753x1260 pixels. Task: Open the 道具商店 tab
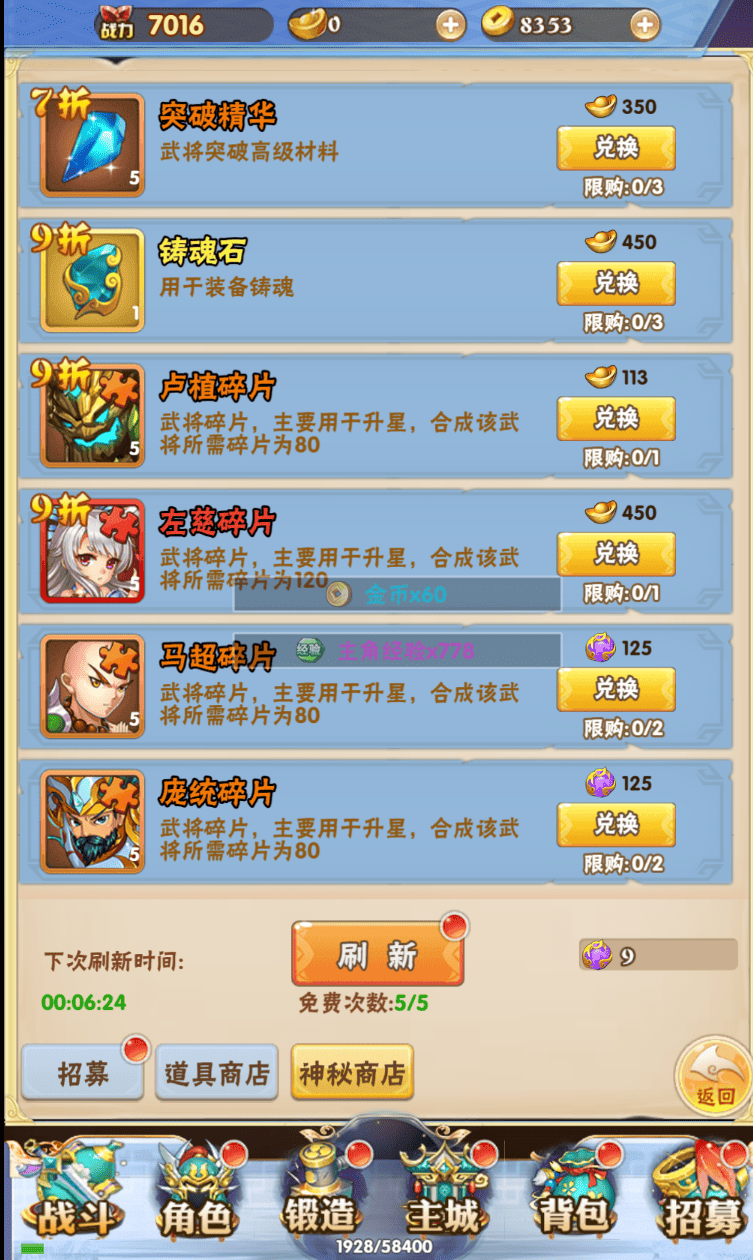coord(217,1073)
